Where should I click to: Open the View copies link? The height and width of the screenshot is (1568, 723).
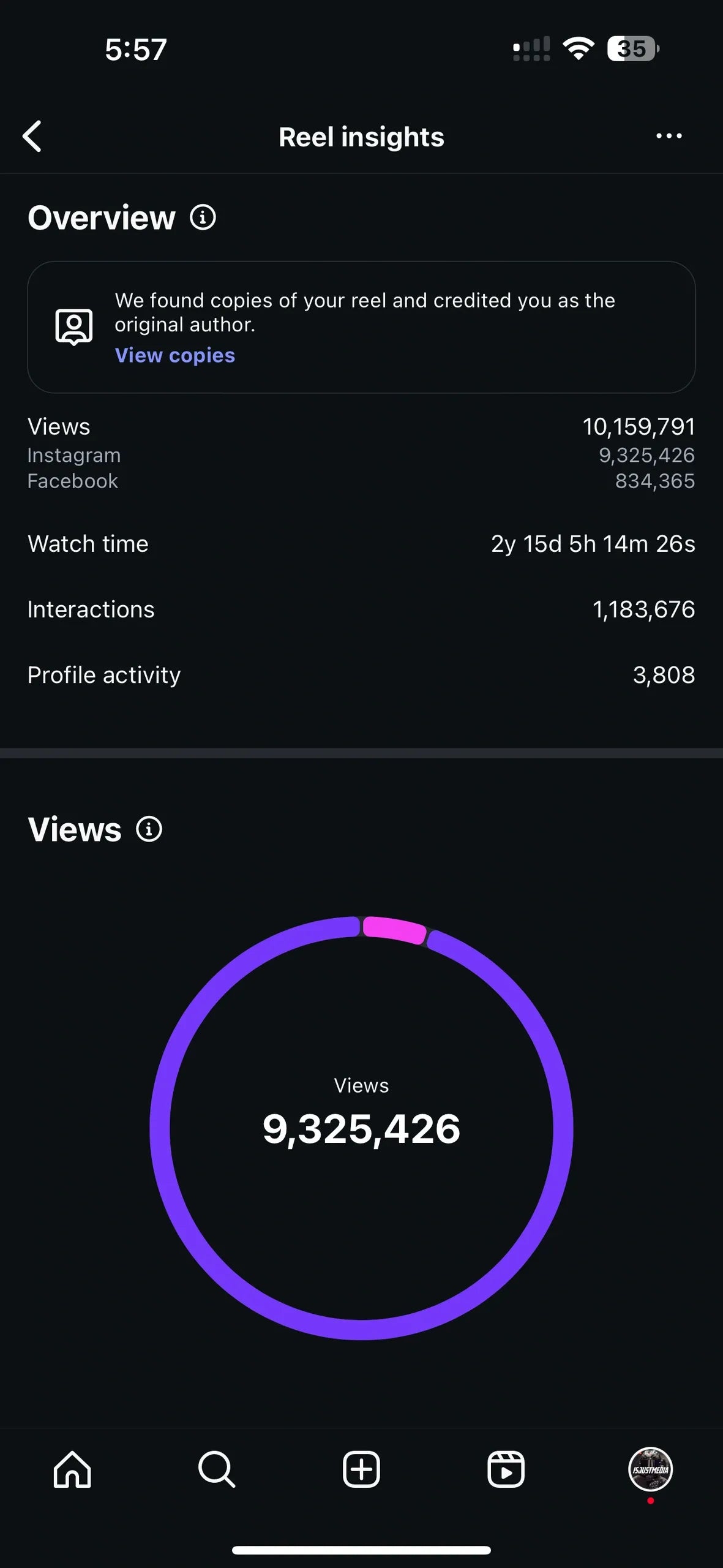pos(175,355)
